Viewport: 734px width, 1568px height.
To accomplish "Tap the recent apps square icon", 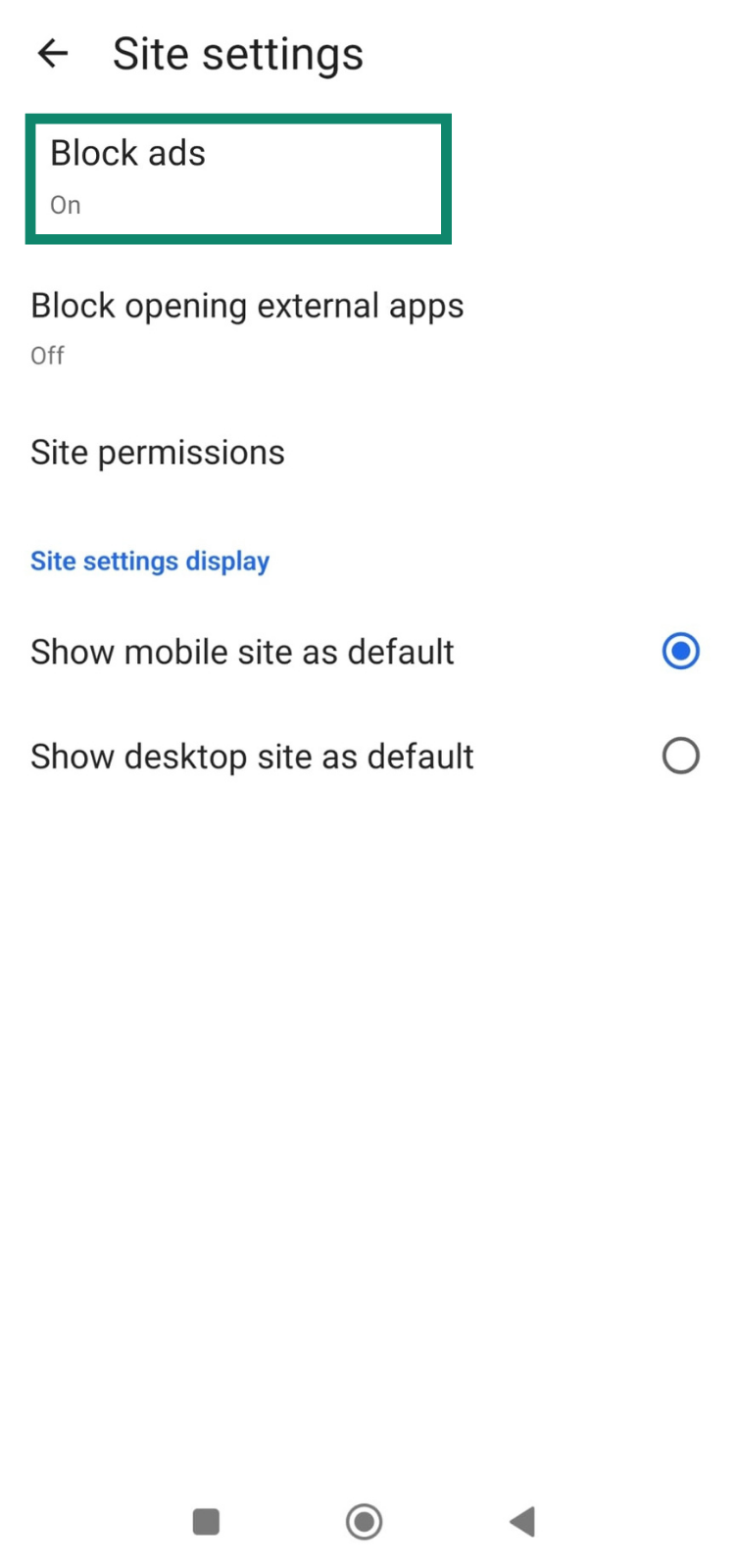I will coord(205,1521).
